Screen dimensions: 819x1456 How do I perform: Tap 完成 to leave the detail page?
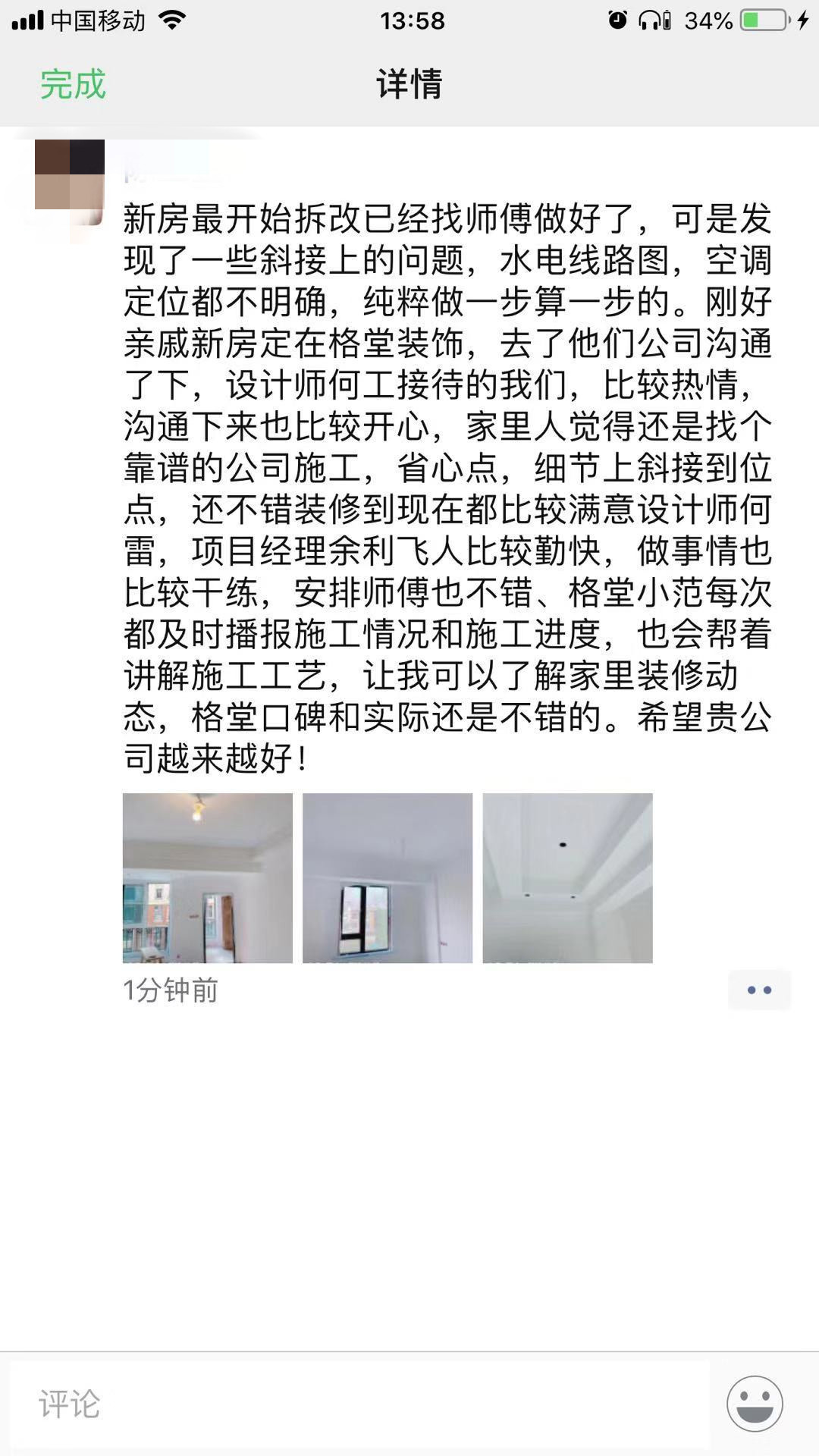(73, 83)
